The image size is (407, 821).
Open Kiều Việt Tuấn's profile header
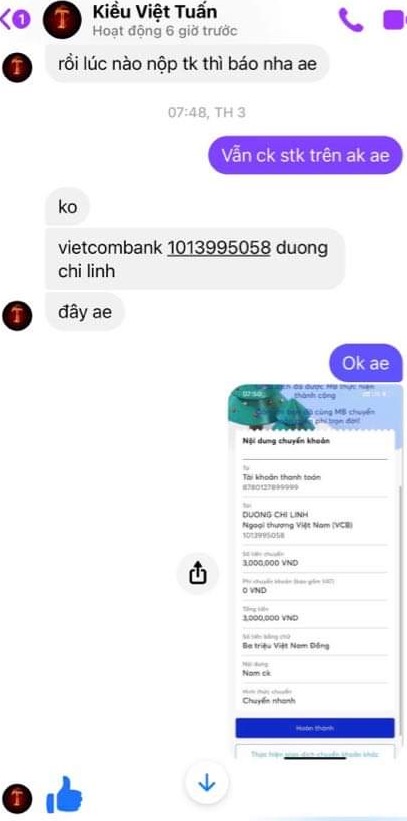[155, 20]
